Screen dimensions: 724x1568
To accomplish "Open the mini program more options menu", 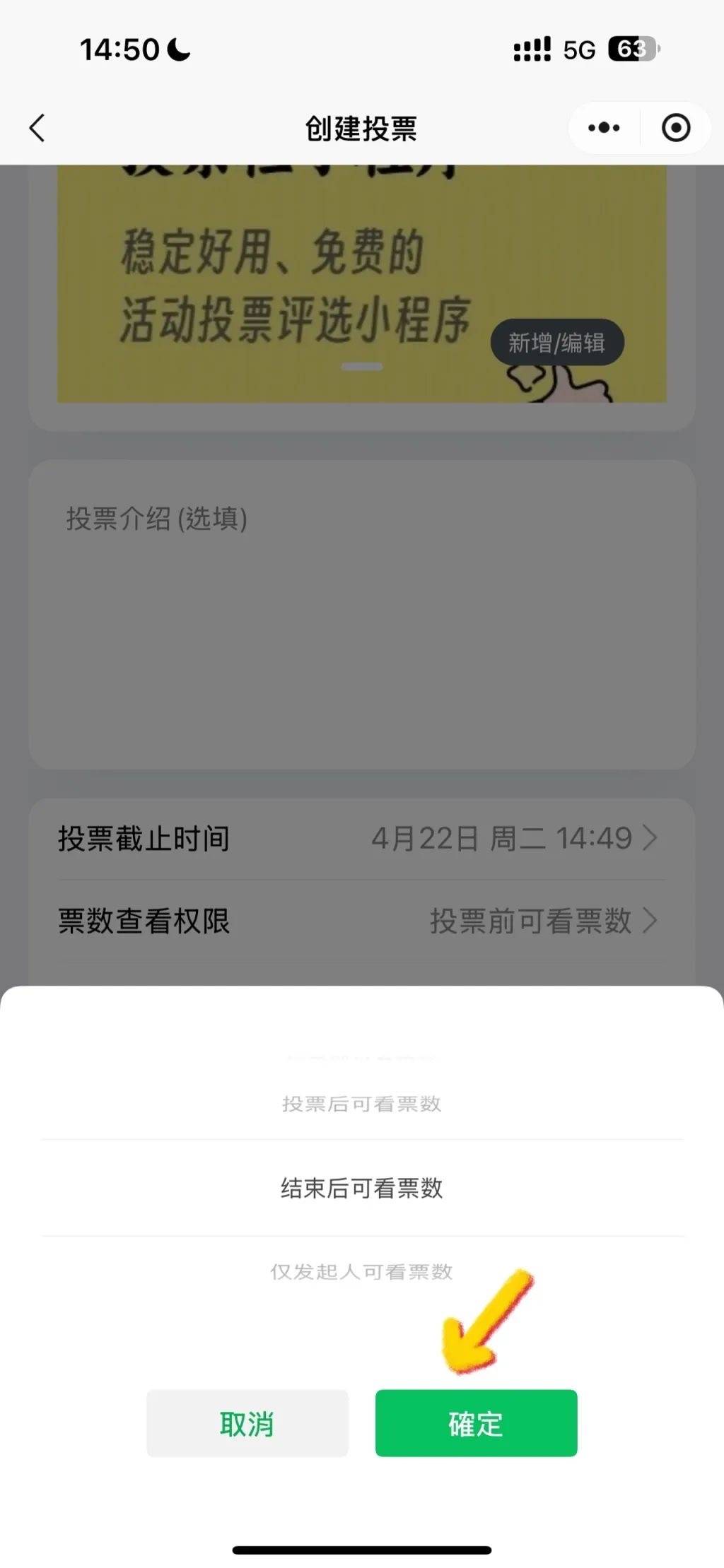I will click(604, 128).
